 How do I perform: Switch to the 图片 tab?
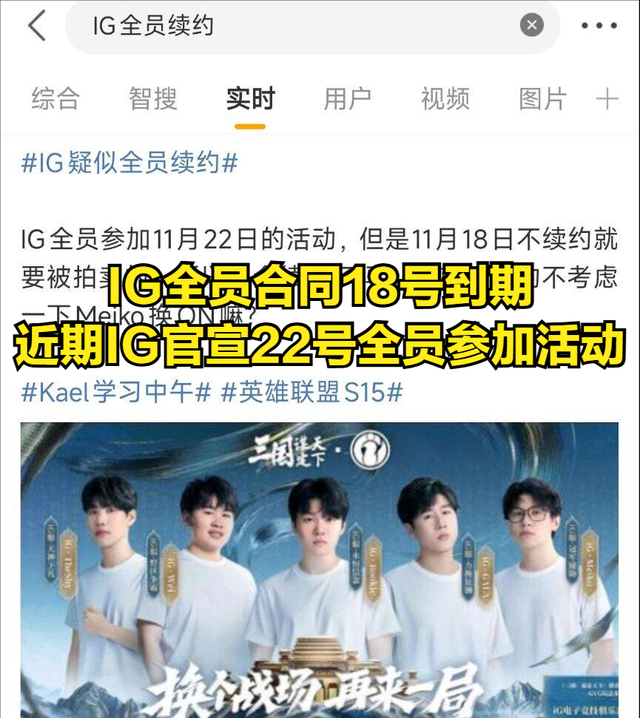542,98
